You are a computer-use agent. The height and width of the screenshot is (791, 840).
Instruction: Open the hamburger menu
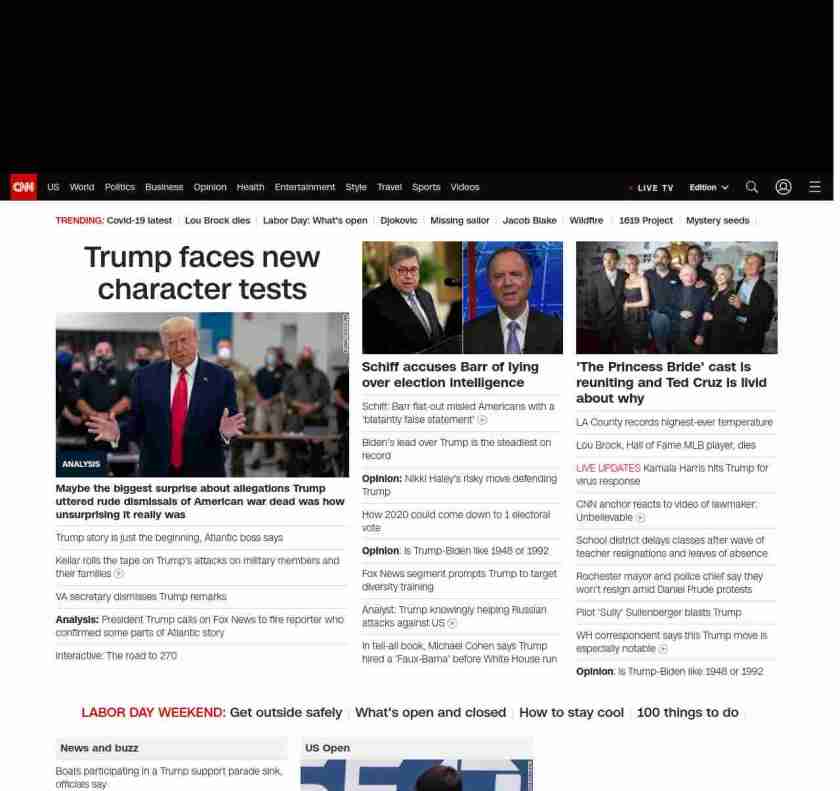pyautogui.click(x=815, y=187)
